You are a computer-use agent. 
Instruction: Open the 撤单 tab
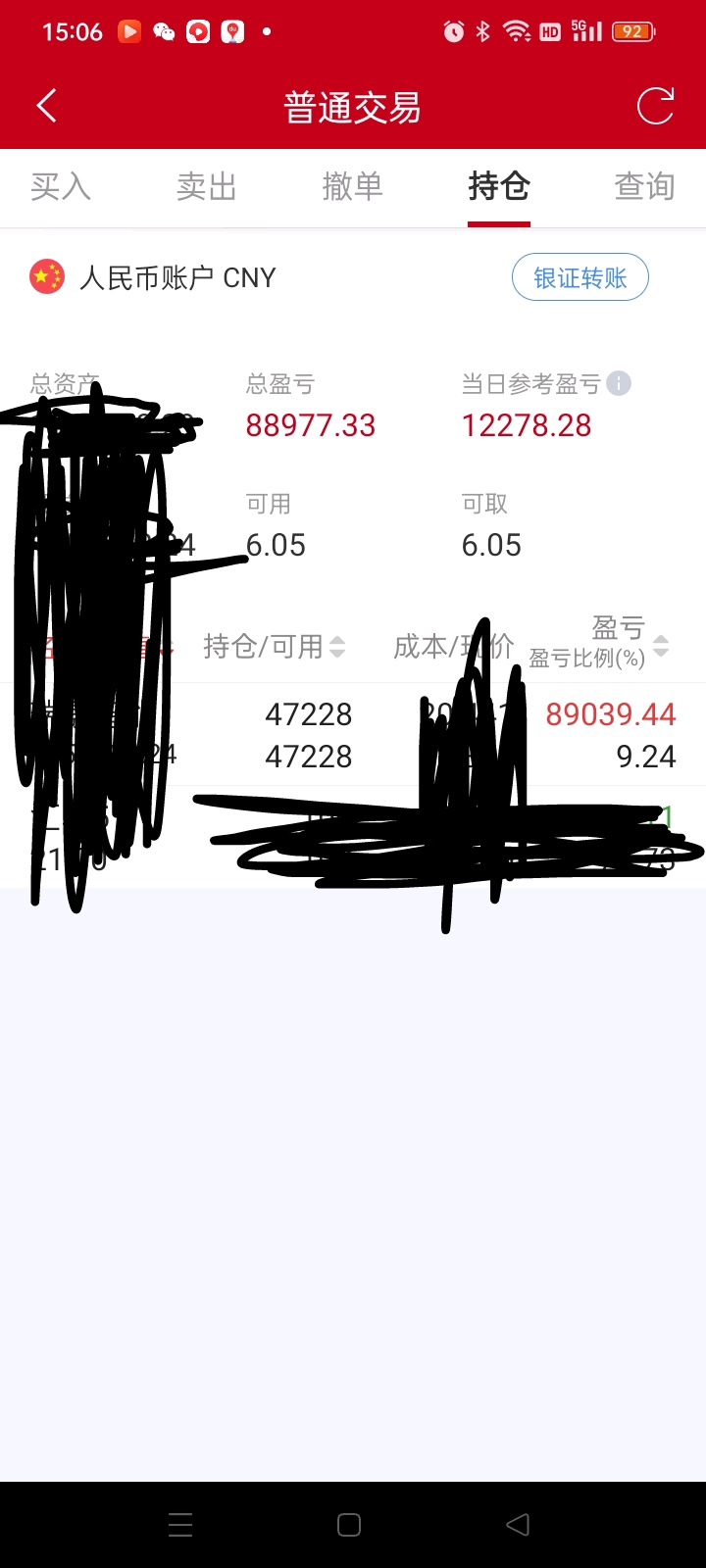pos(352,186)
